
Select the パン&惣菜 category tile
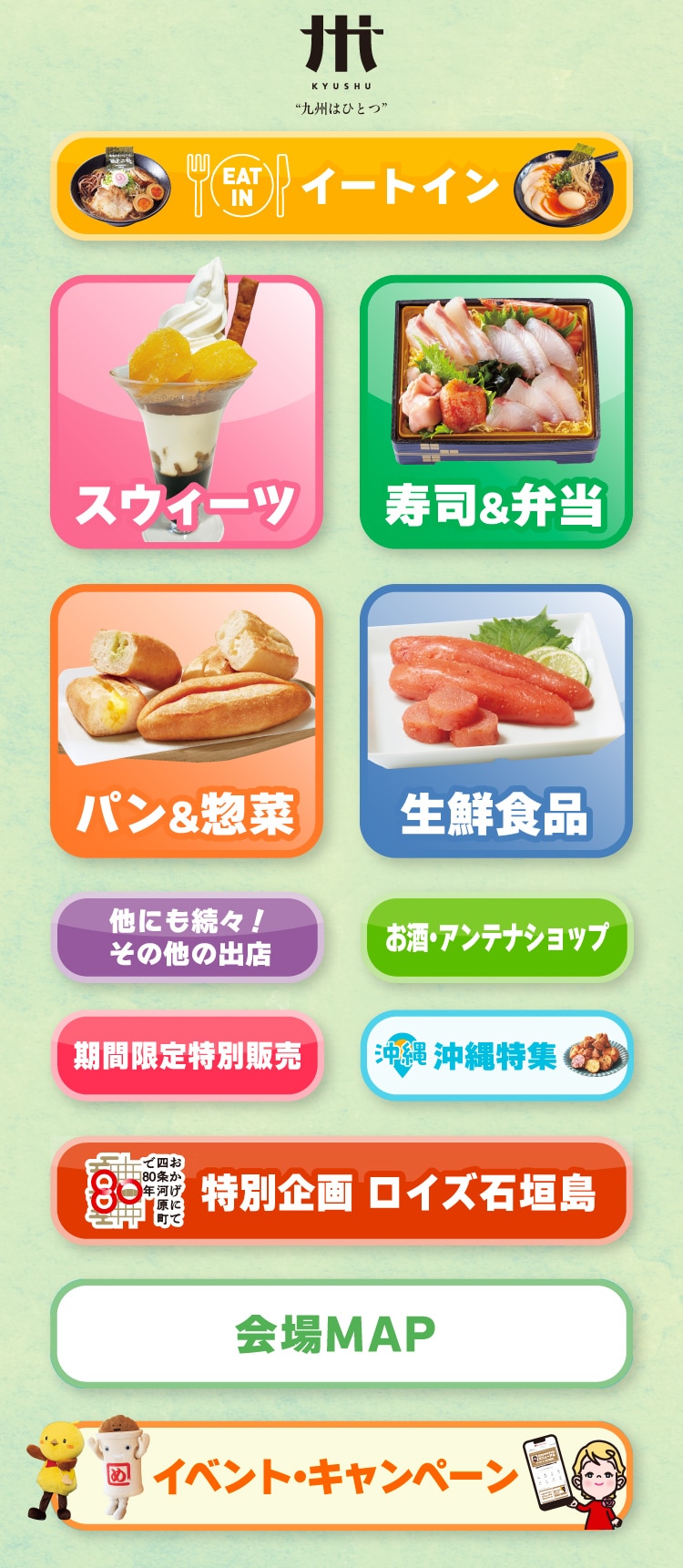[x=187, y=721]
